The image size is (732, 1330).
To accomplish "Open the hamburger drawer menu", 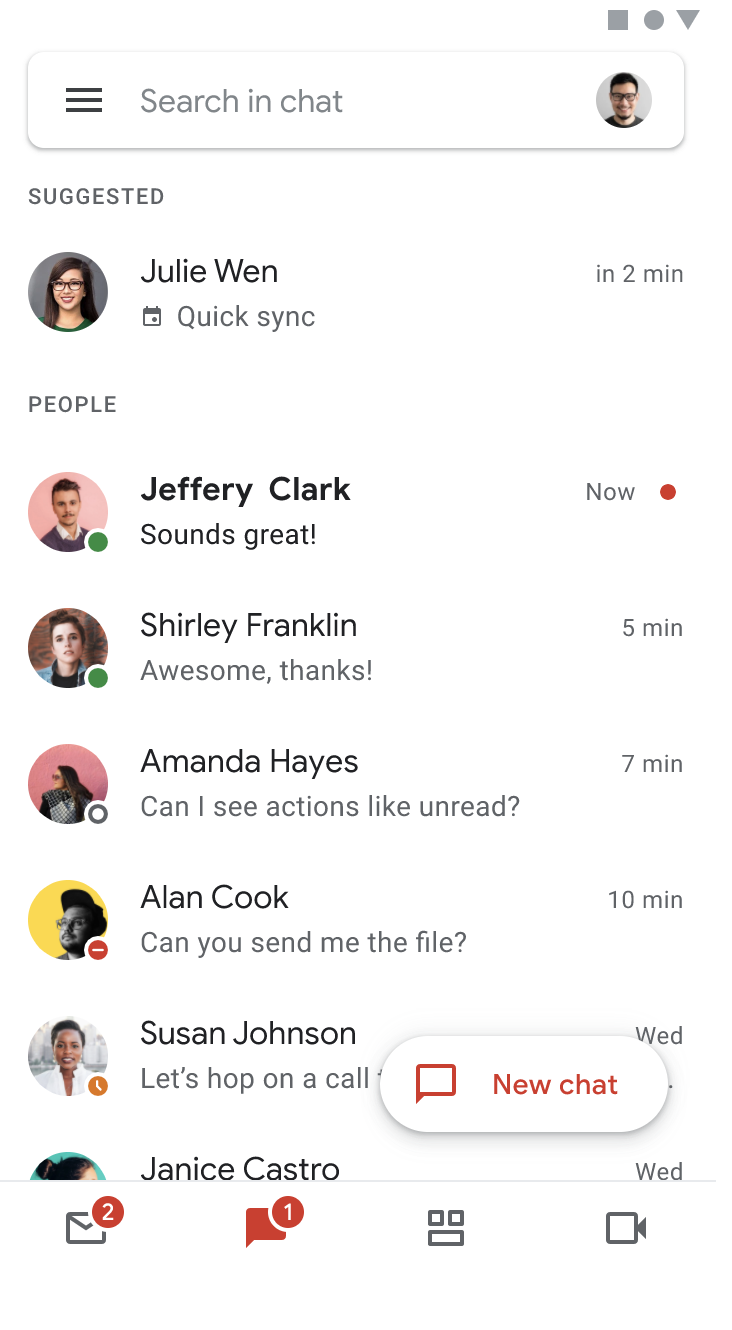I will 84,101.
